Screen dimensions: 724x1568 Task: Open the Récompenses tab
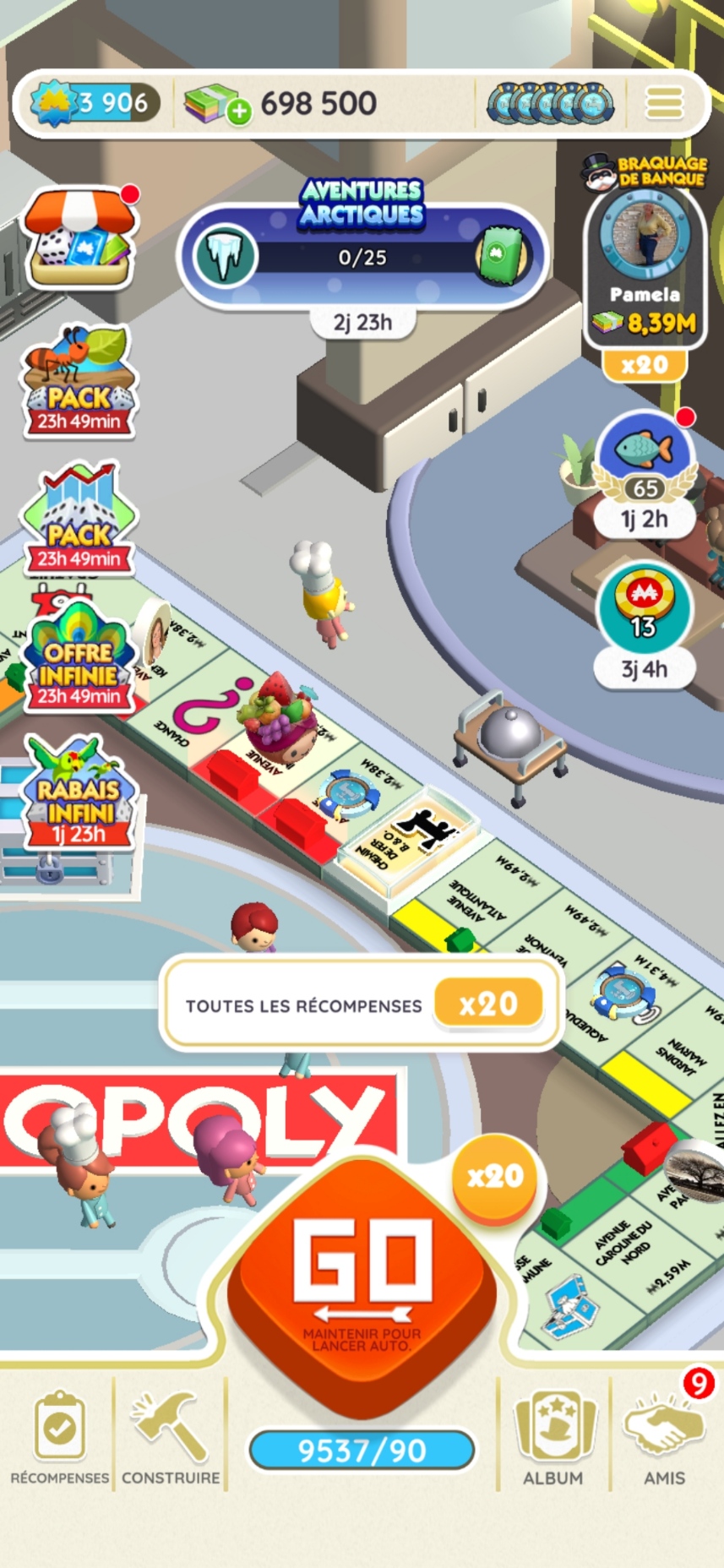point(59,1438)
